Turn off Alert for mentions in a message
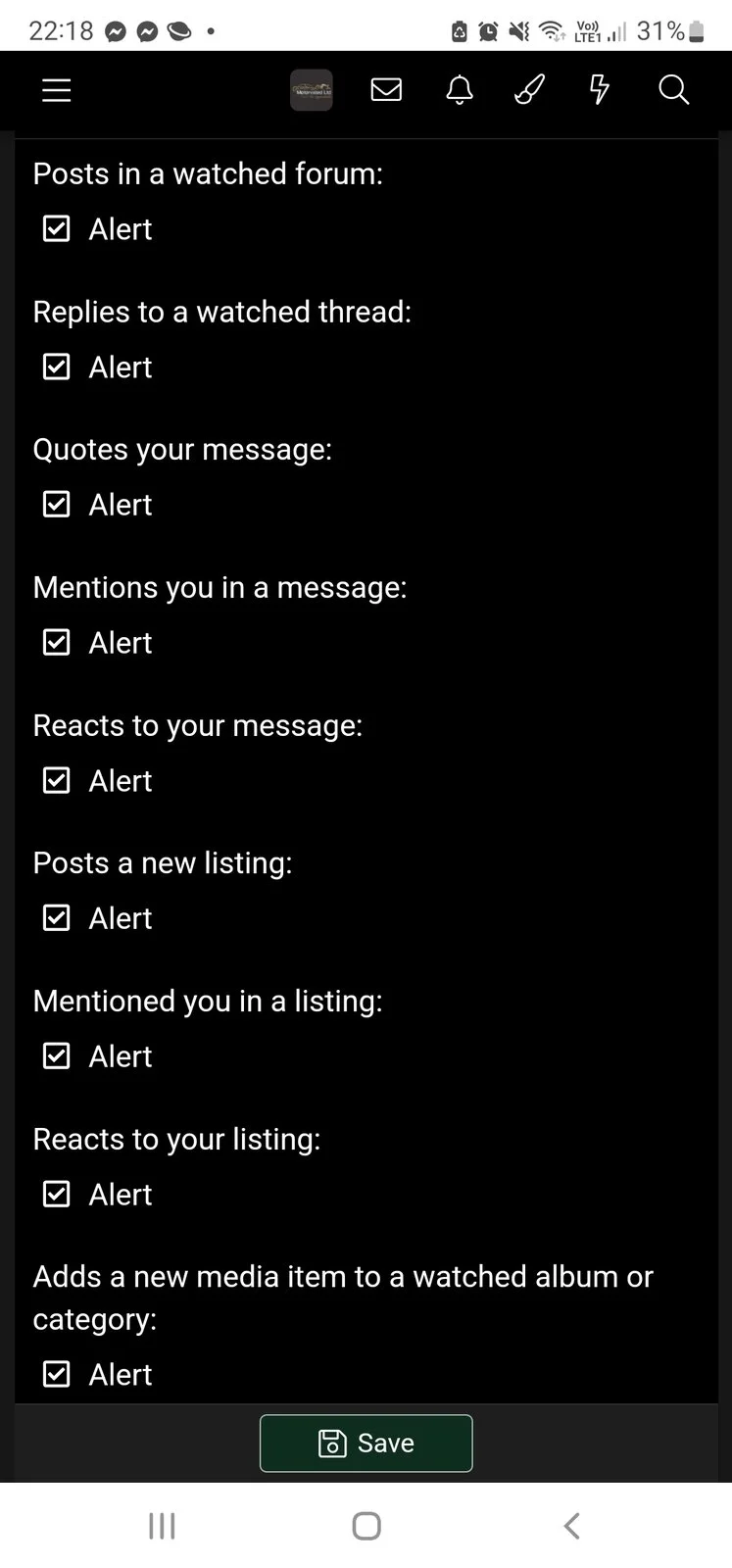The height and width of the screenshot is (1568, 732). (x=57, y=643)
